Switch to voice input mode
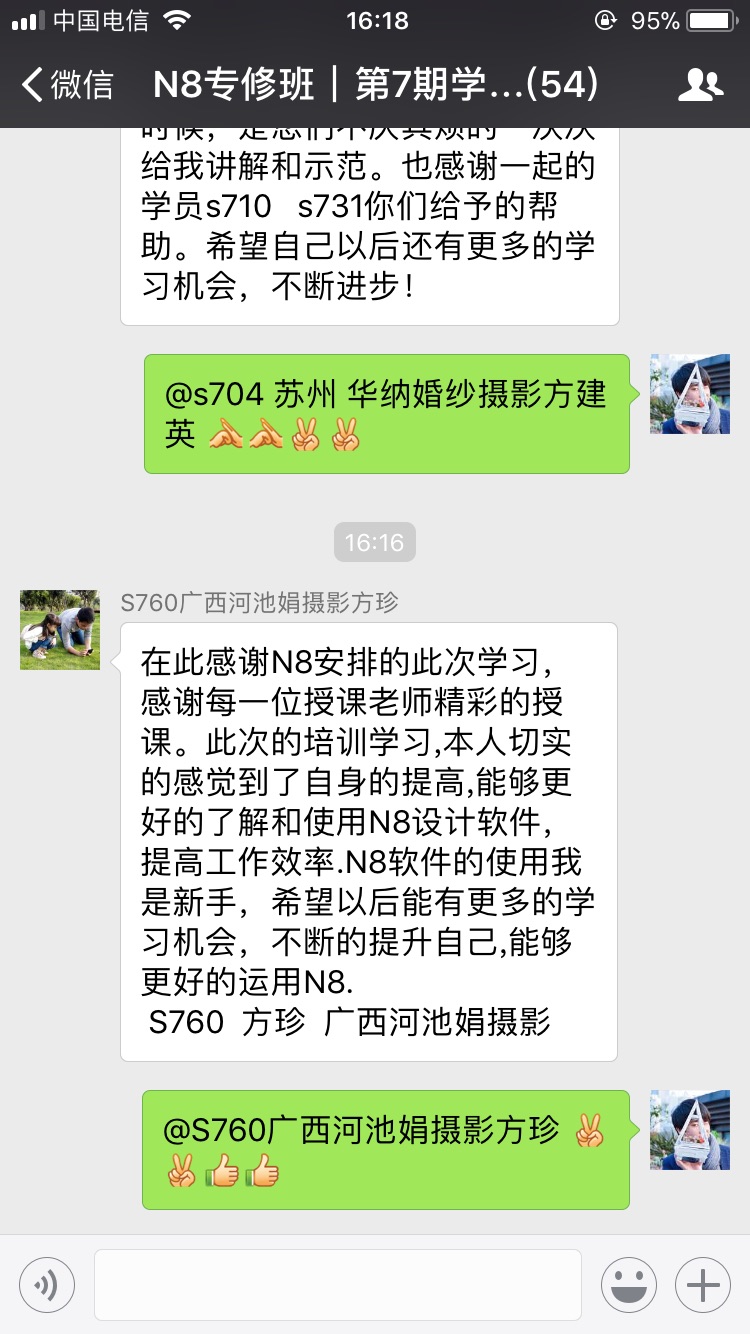This screenshot has width=750, height=1334. point(46,1284)
